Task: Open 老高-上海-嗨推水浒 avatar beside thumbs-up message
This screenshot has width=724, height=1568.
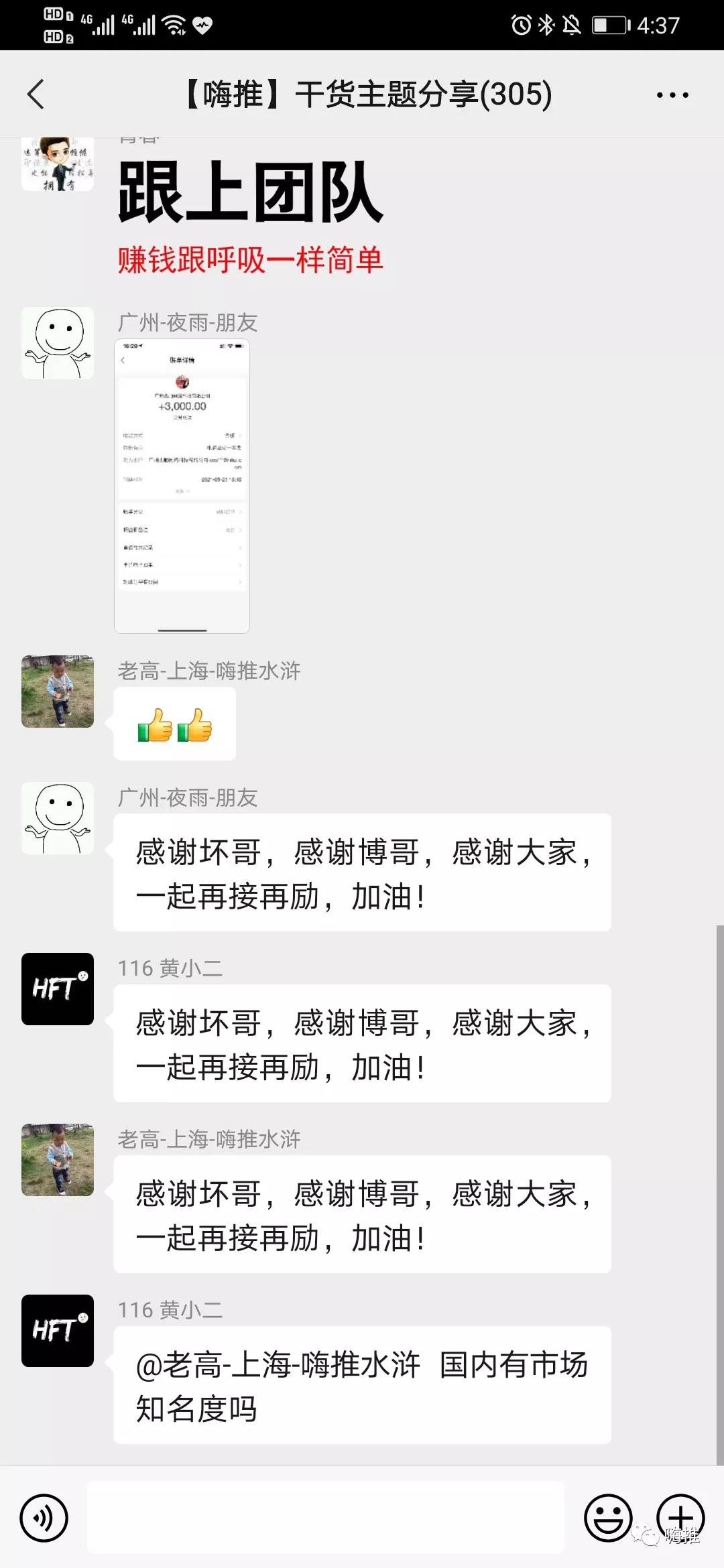Action: pos(58,692)
